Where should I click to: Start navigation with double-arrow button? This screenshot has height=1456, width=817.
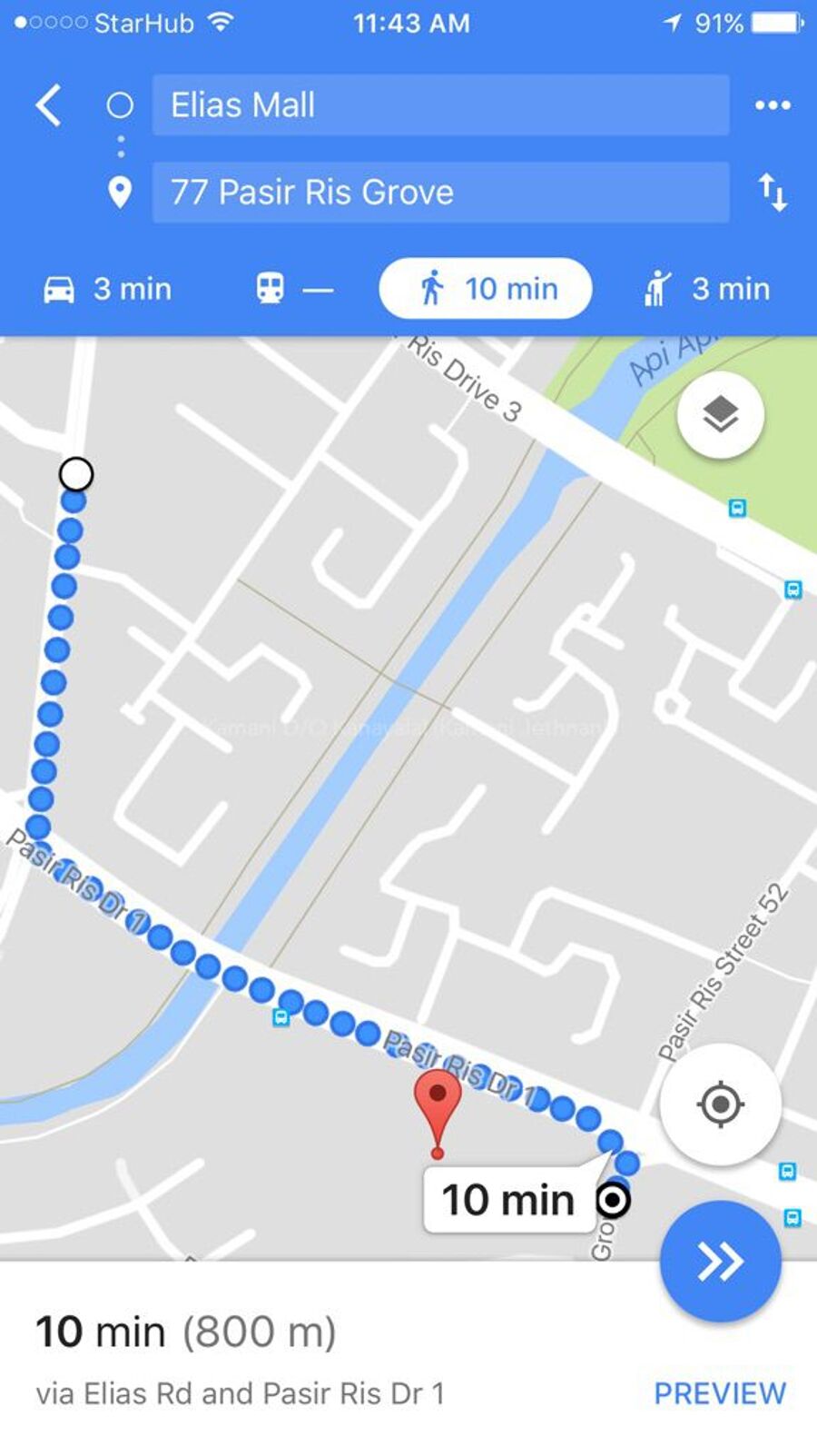[720, 1261]
